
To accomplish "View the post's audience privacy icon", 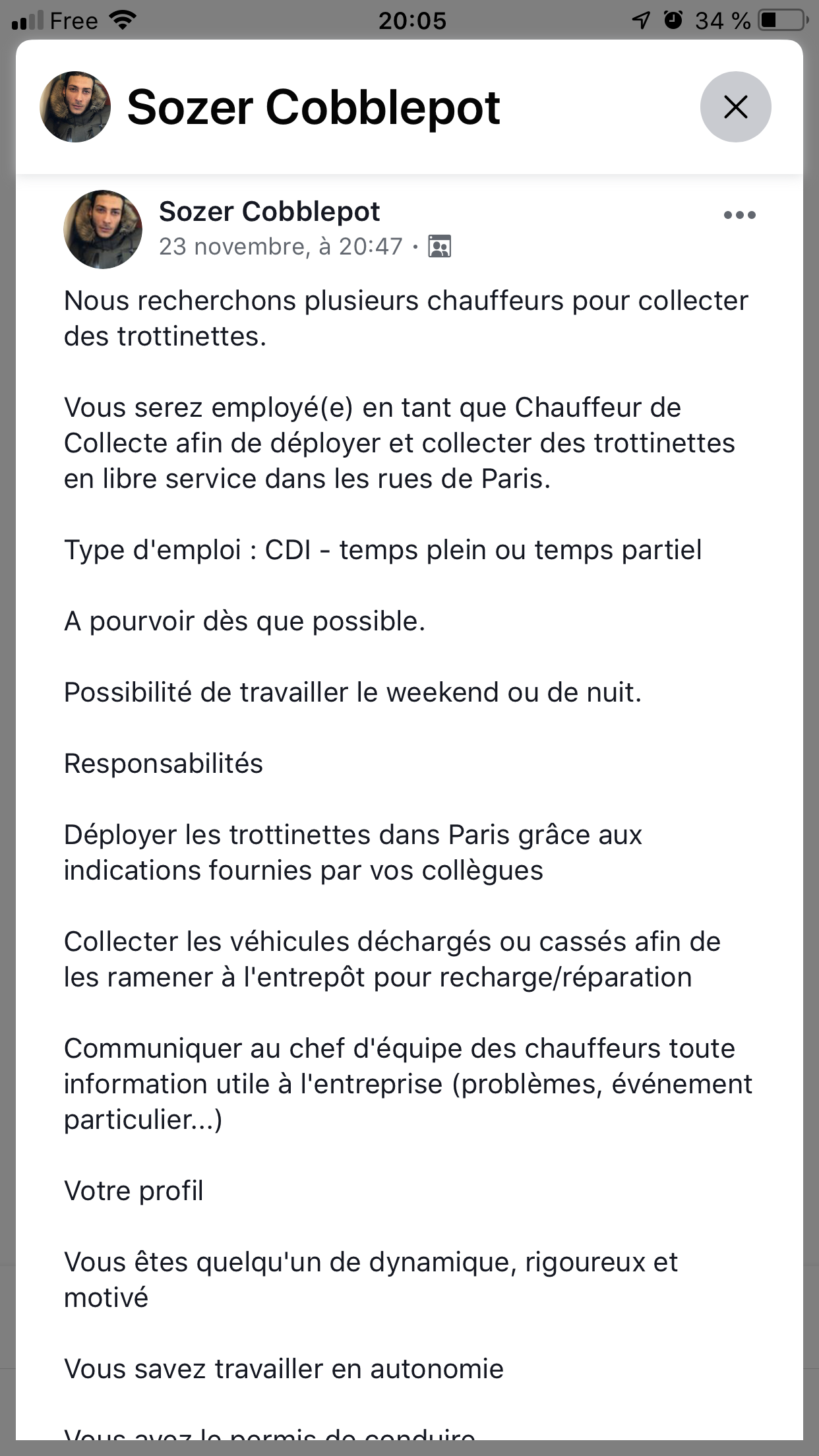I will click(x=440, y=247).
